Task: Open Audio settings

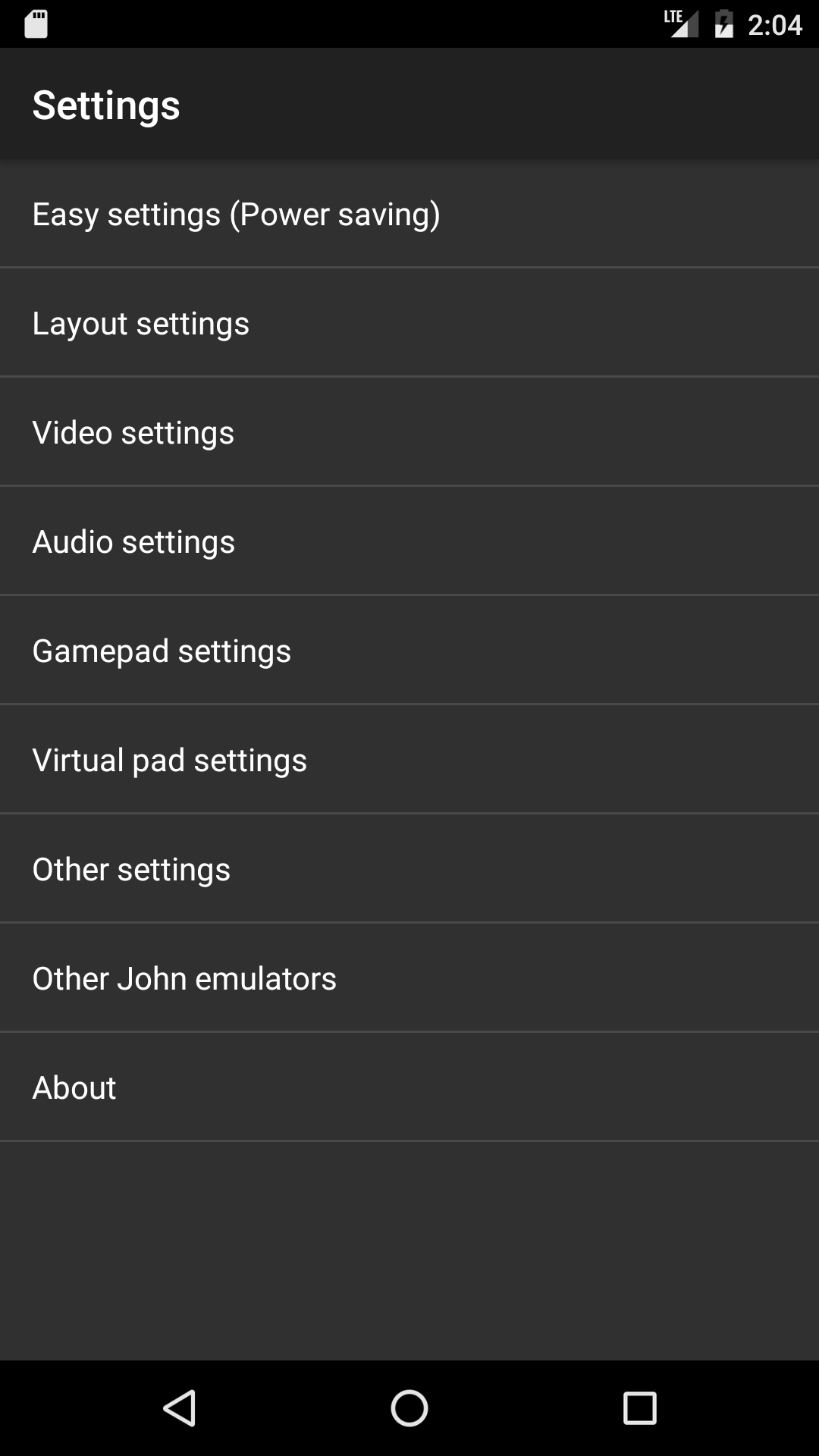Action: point(409,541)
